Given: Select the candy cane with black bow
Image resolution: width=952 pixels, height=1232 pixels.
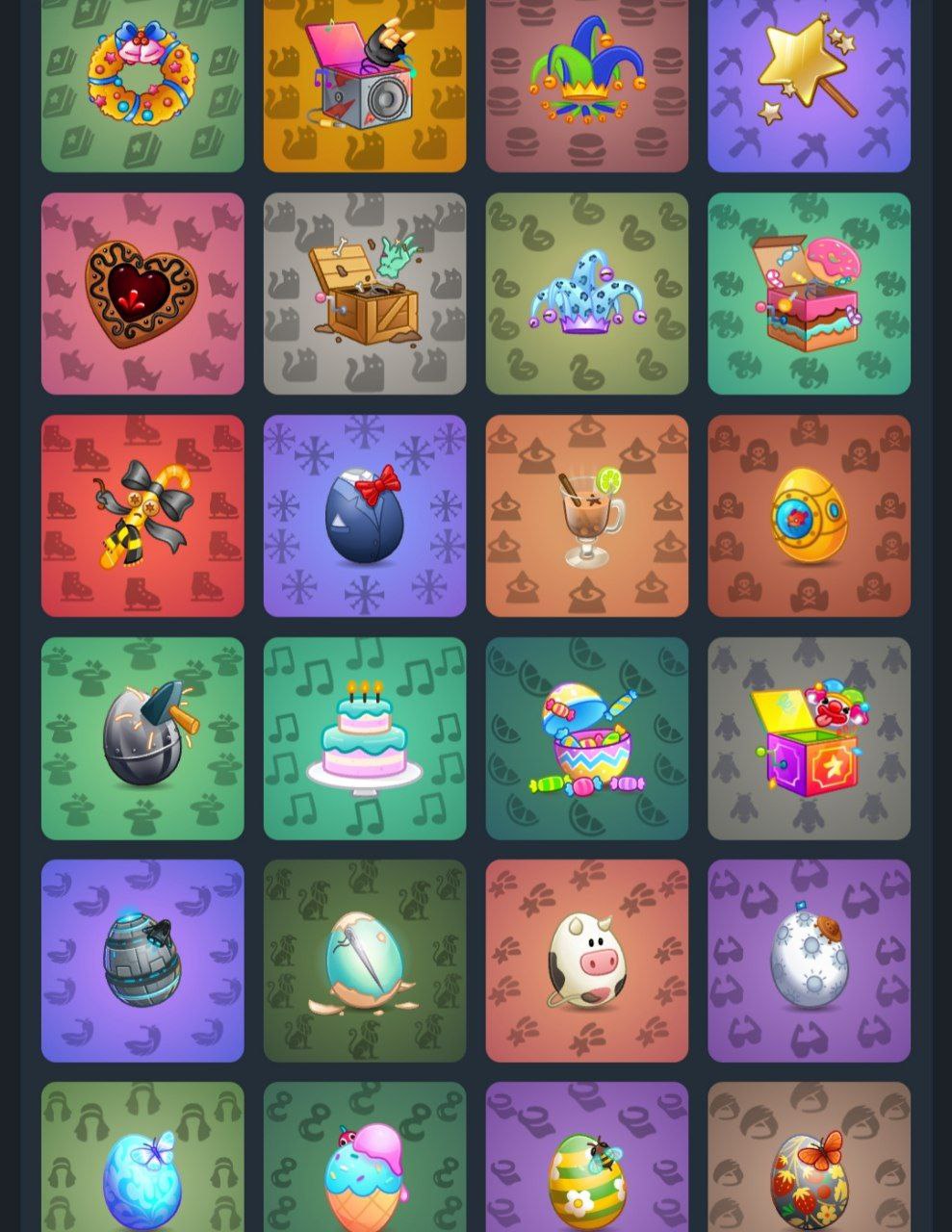Looking at the screenshot, I should pyautogui.click(x=142, y=516).
